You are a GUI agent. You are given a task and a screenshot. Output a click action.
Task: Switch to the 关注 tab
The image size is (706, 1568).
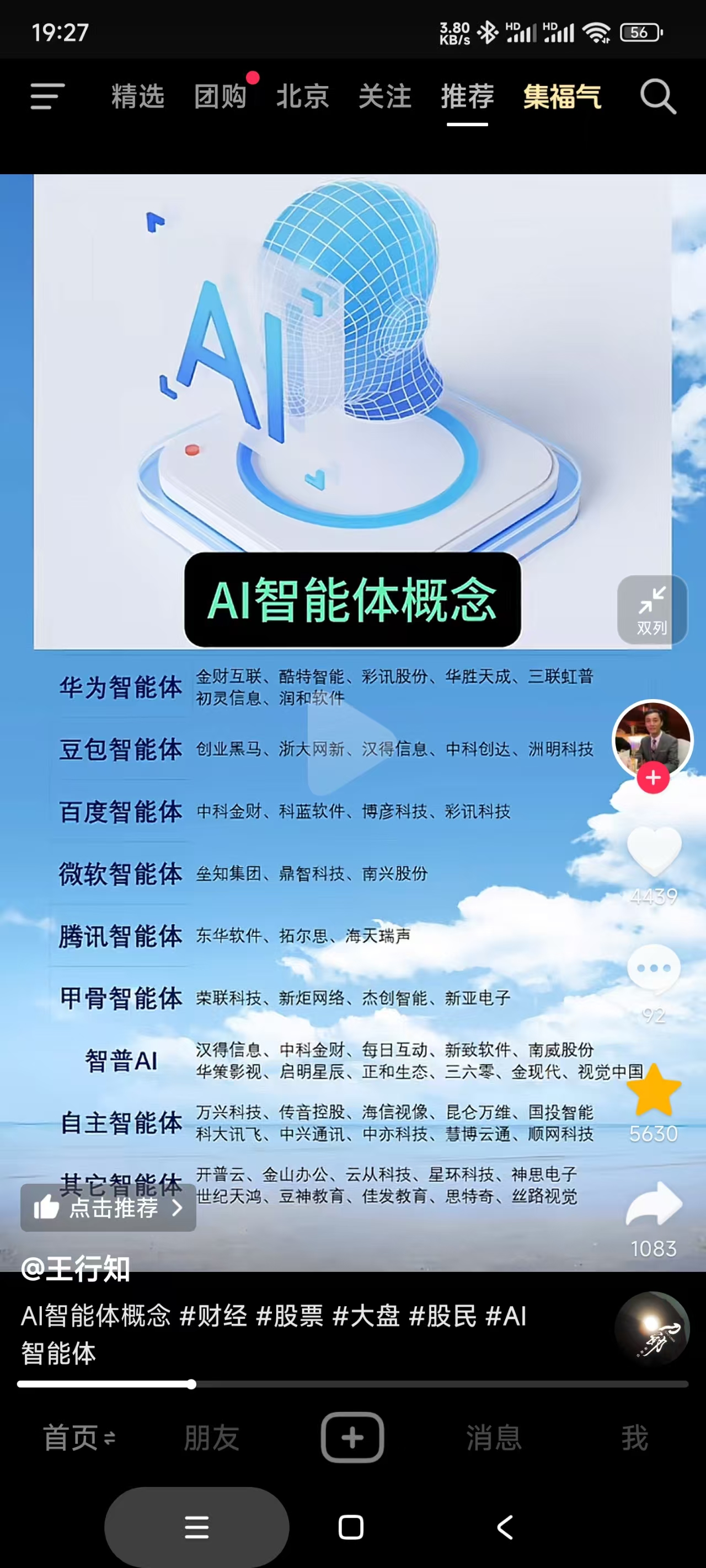(x=384, y=96)
